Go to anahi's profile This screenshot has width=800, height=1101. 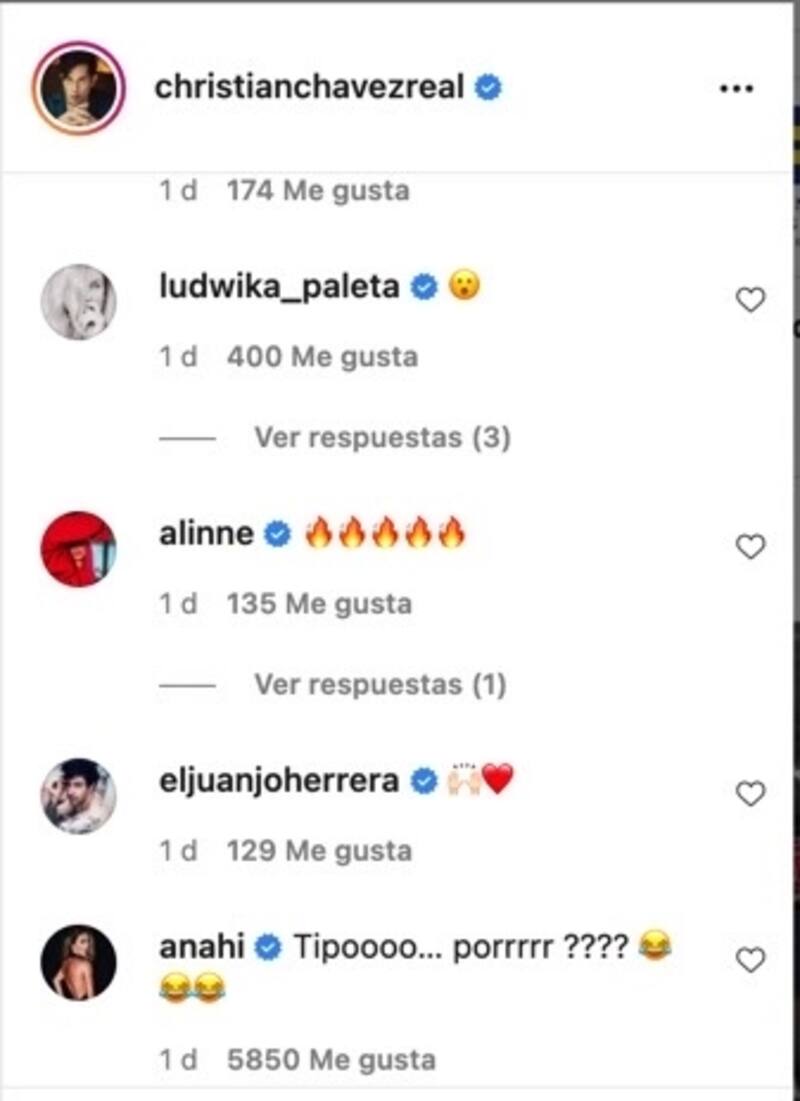click(201, 947)
